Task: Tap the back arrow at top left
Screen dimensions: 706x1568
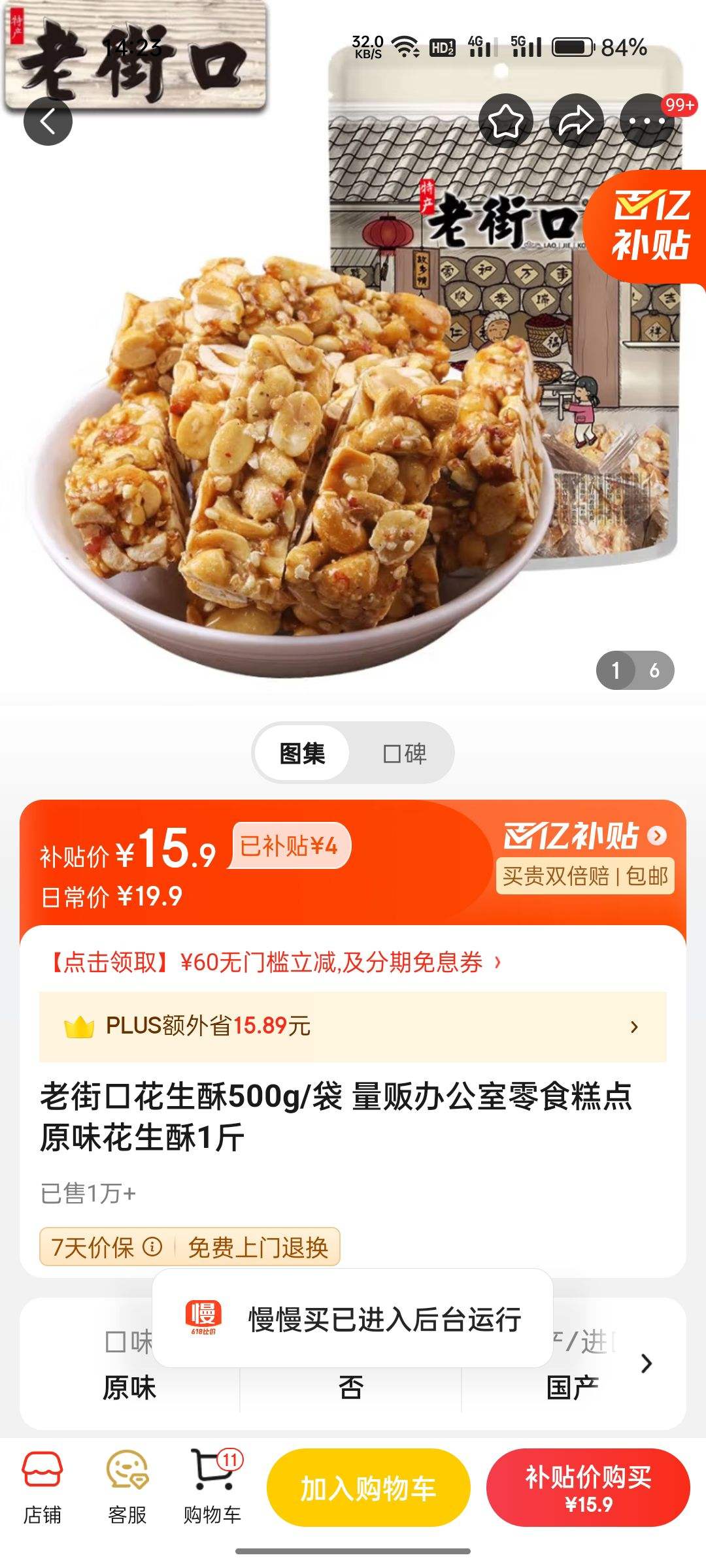Action: tap(48, 120)
